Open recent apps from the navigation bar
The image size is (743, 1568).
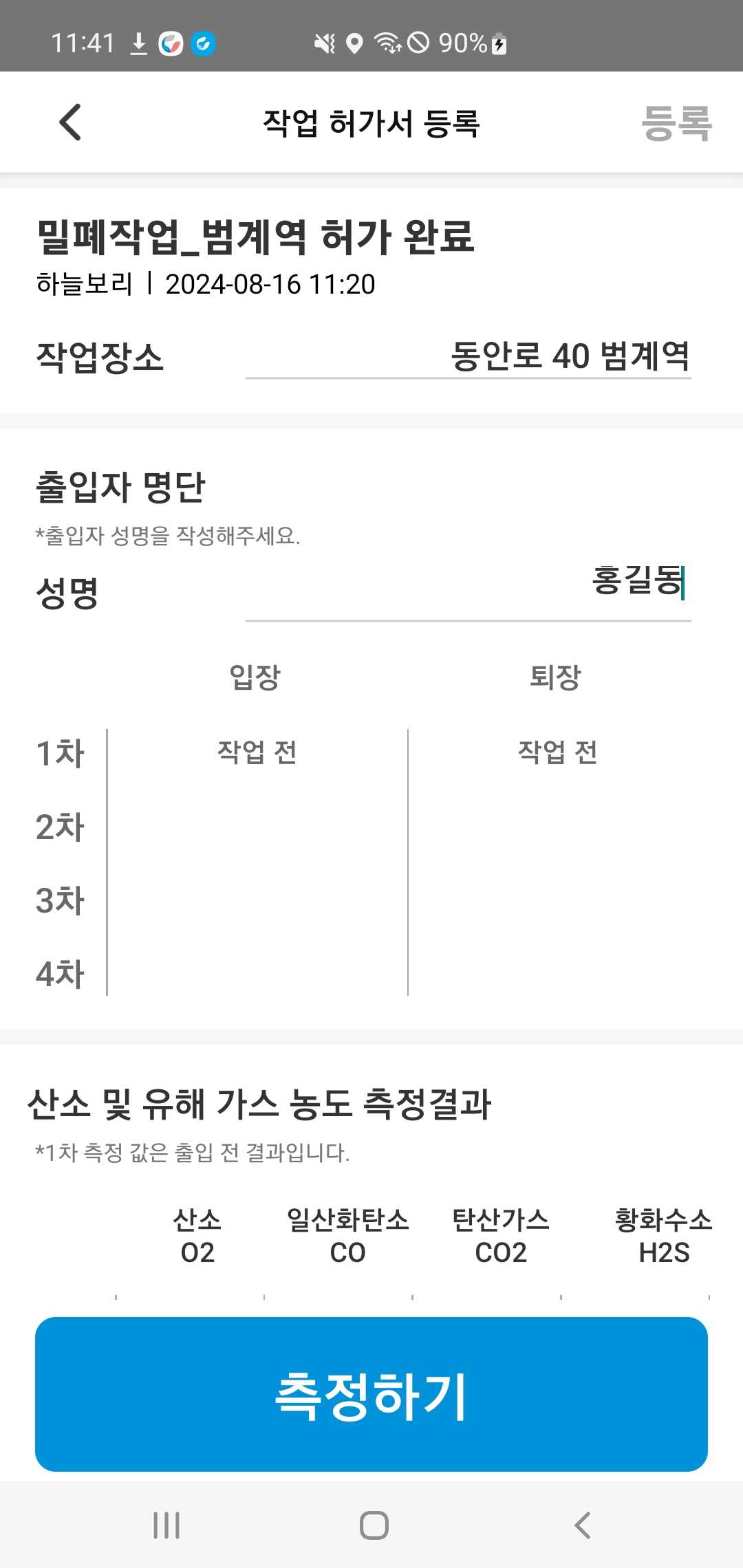coord(166,1525)
